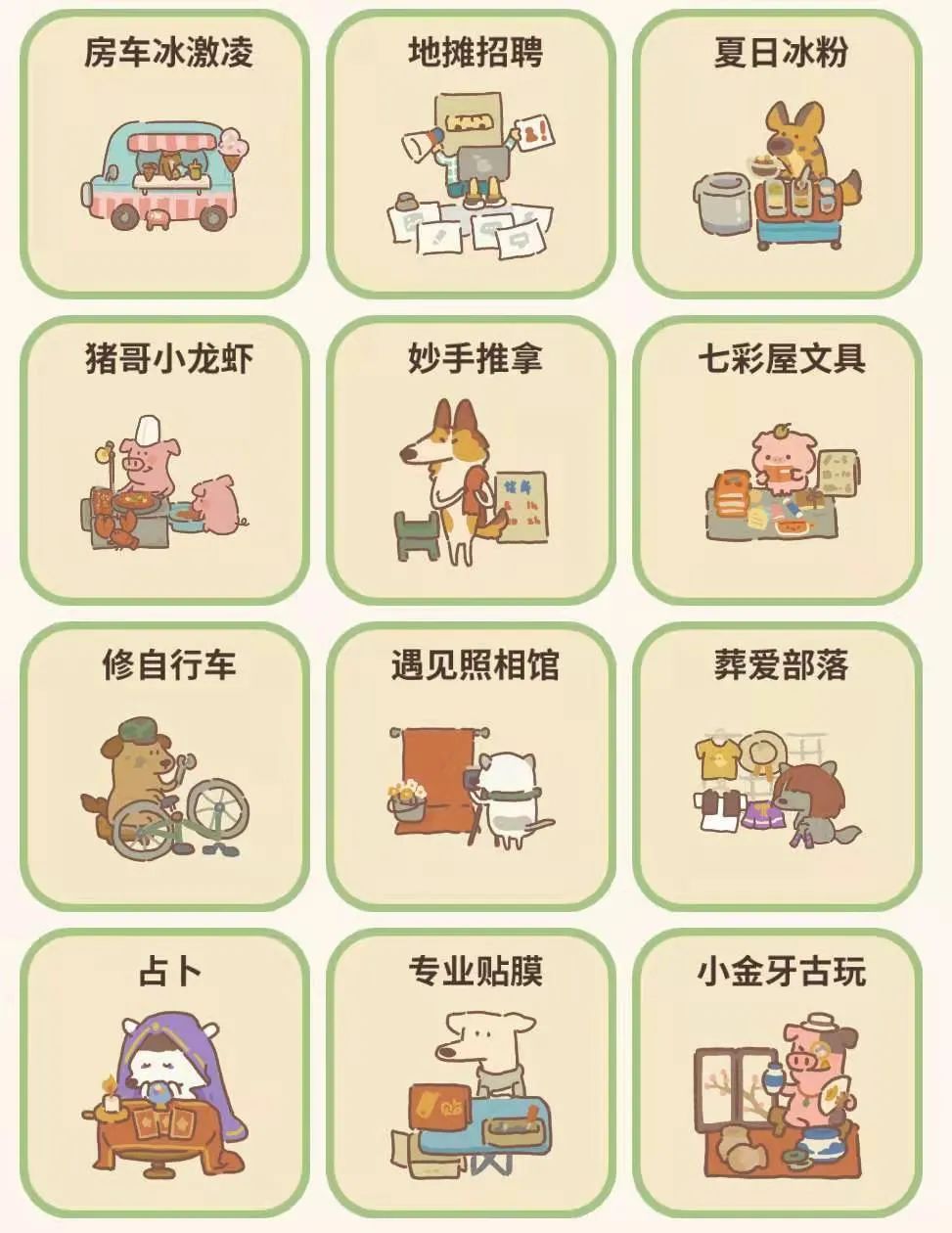The width and height of the screenshot is (952, 1233).
Task: Select the 遇见照相馆 card
Action: 472,766
